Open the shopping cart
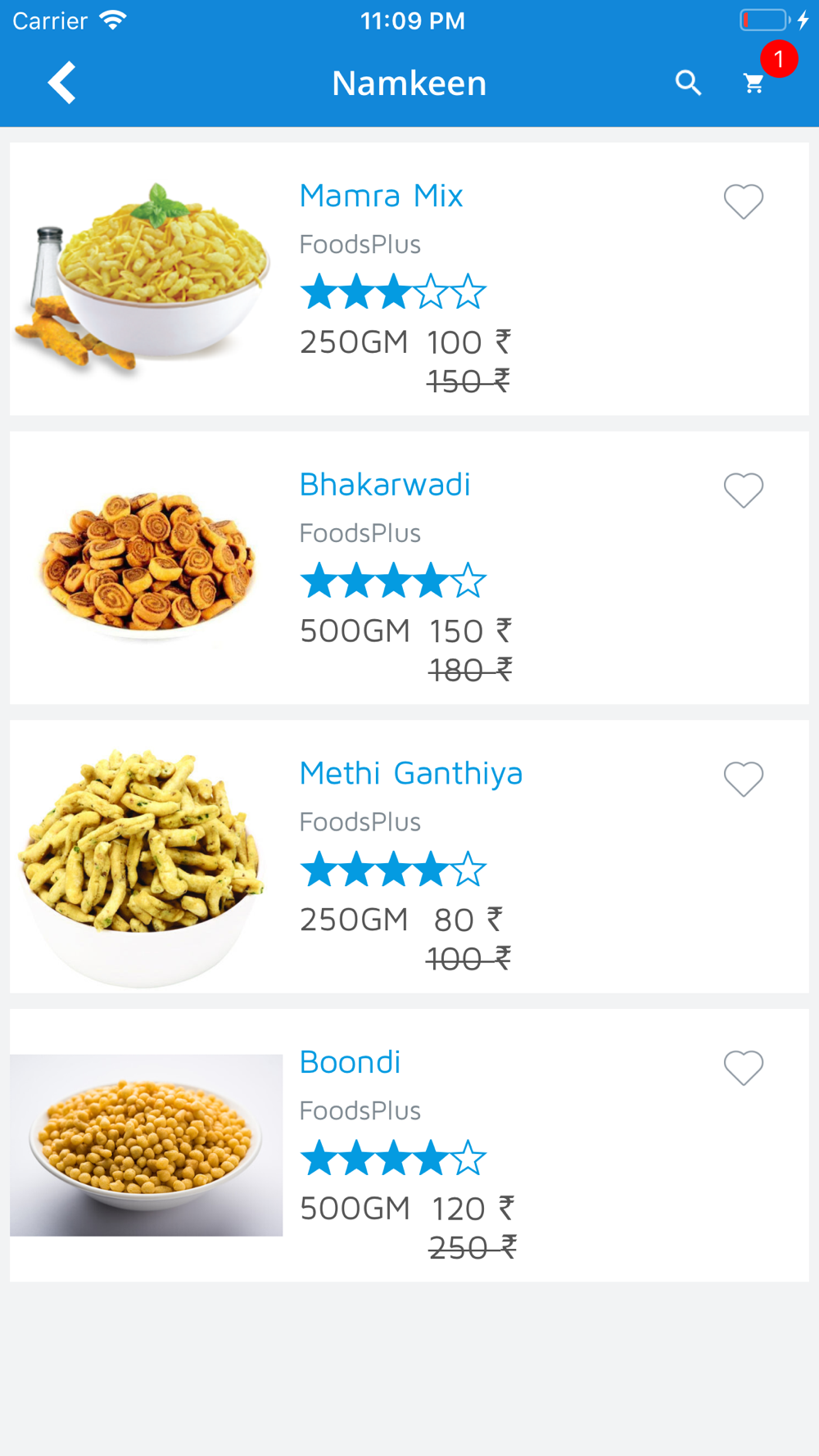Screen dimensions: 819x1456 tap(753, 83)
